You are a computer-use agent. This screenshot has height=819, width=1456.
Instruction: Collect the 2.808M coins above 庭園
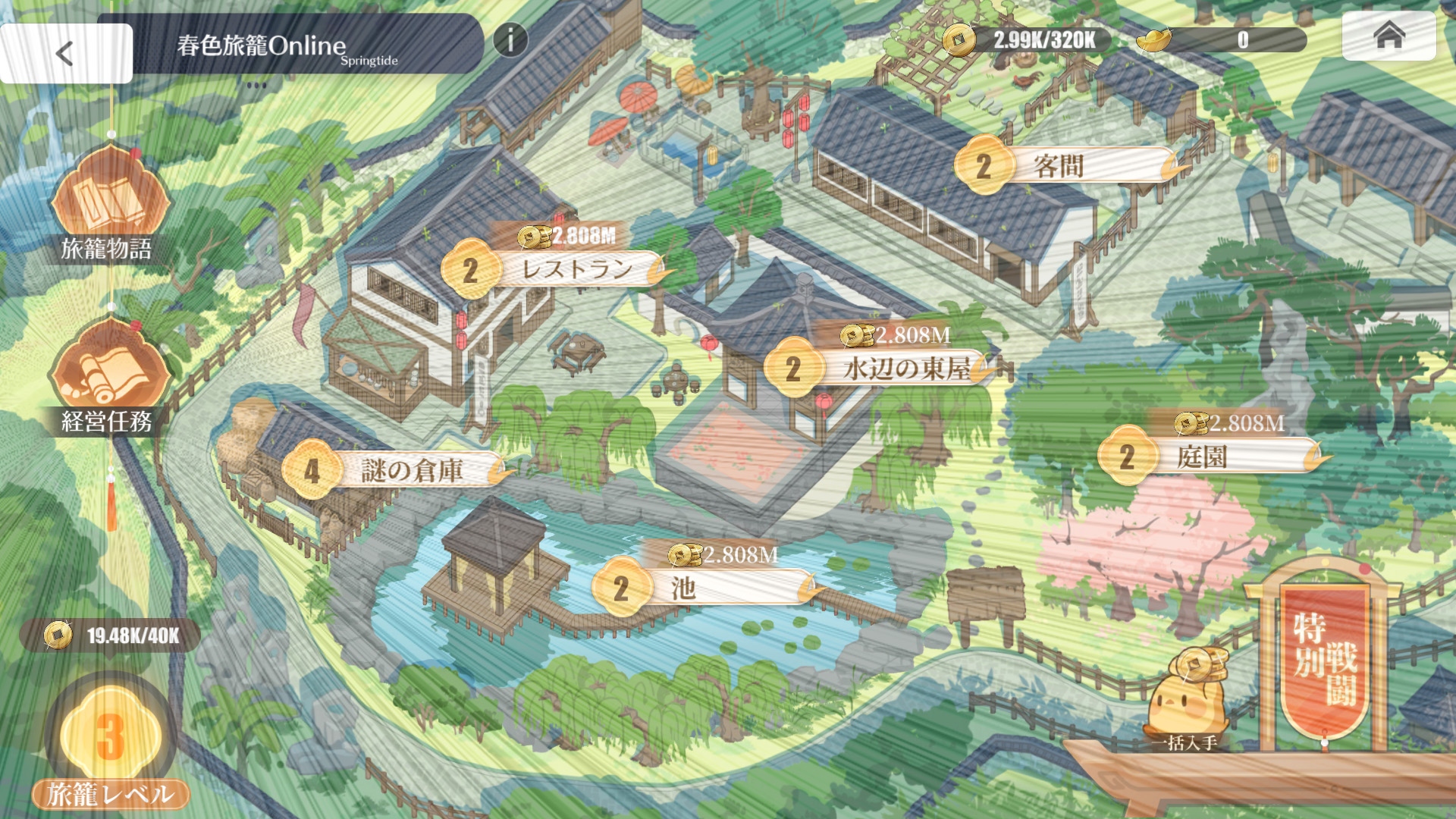pyautogui.click(x=1228, y=423)
